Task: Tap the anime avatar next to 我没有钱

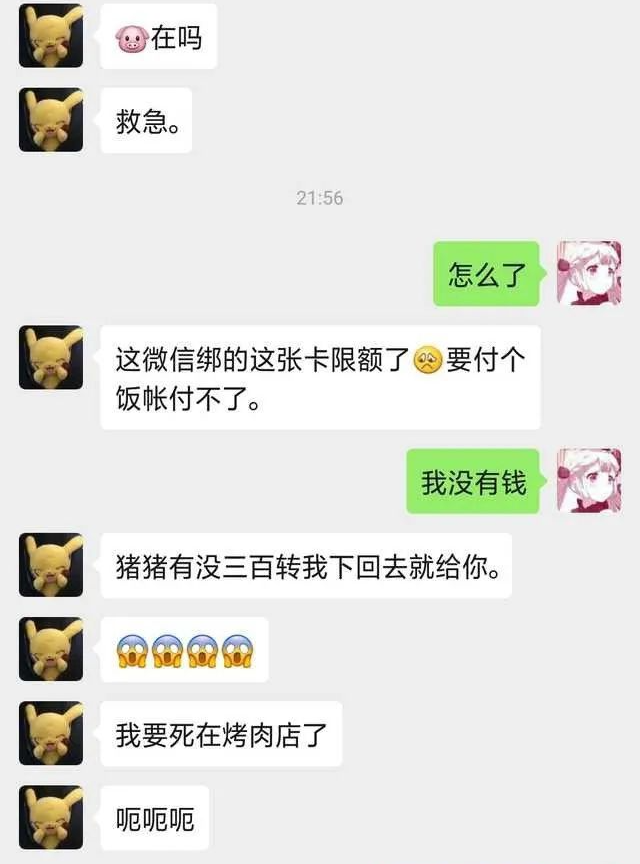Action: tap(589, 482)
